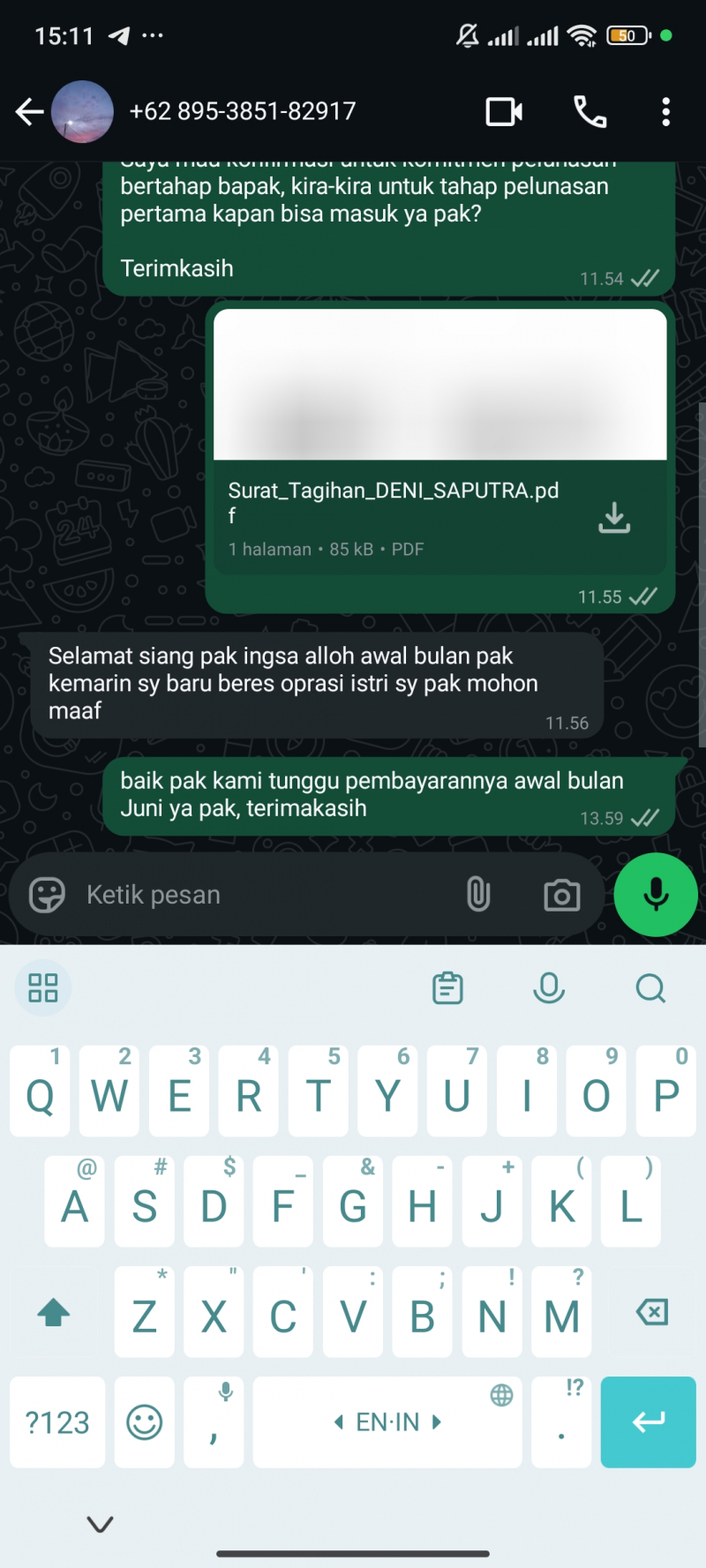Screen dimensions: 706x1568
Task: Start keyboard voice typing
Action: (548, 988)
